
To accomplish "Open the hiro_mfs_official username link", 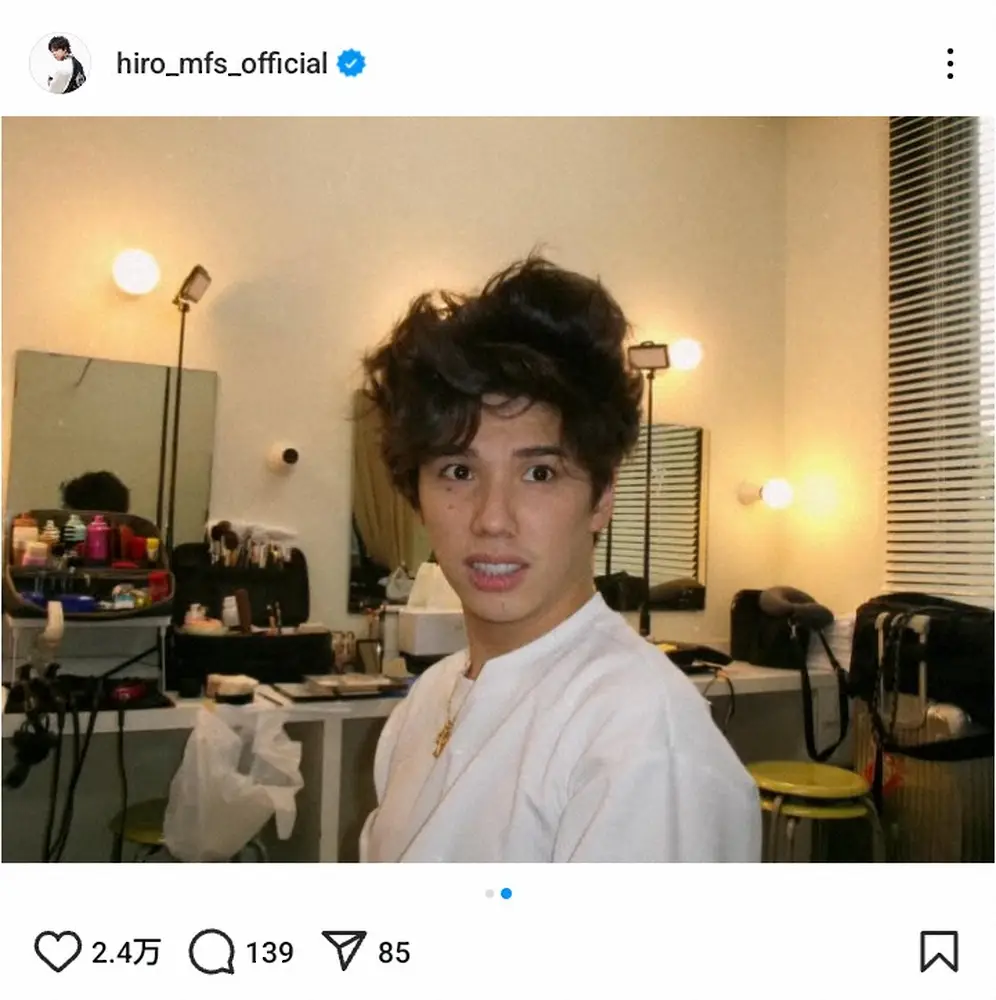I will click(x=222, y=64).
